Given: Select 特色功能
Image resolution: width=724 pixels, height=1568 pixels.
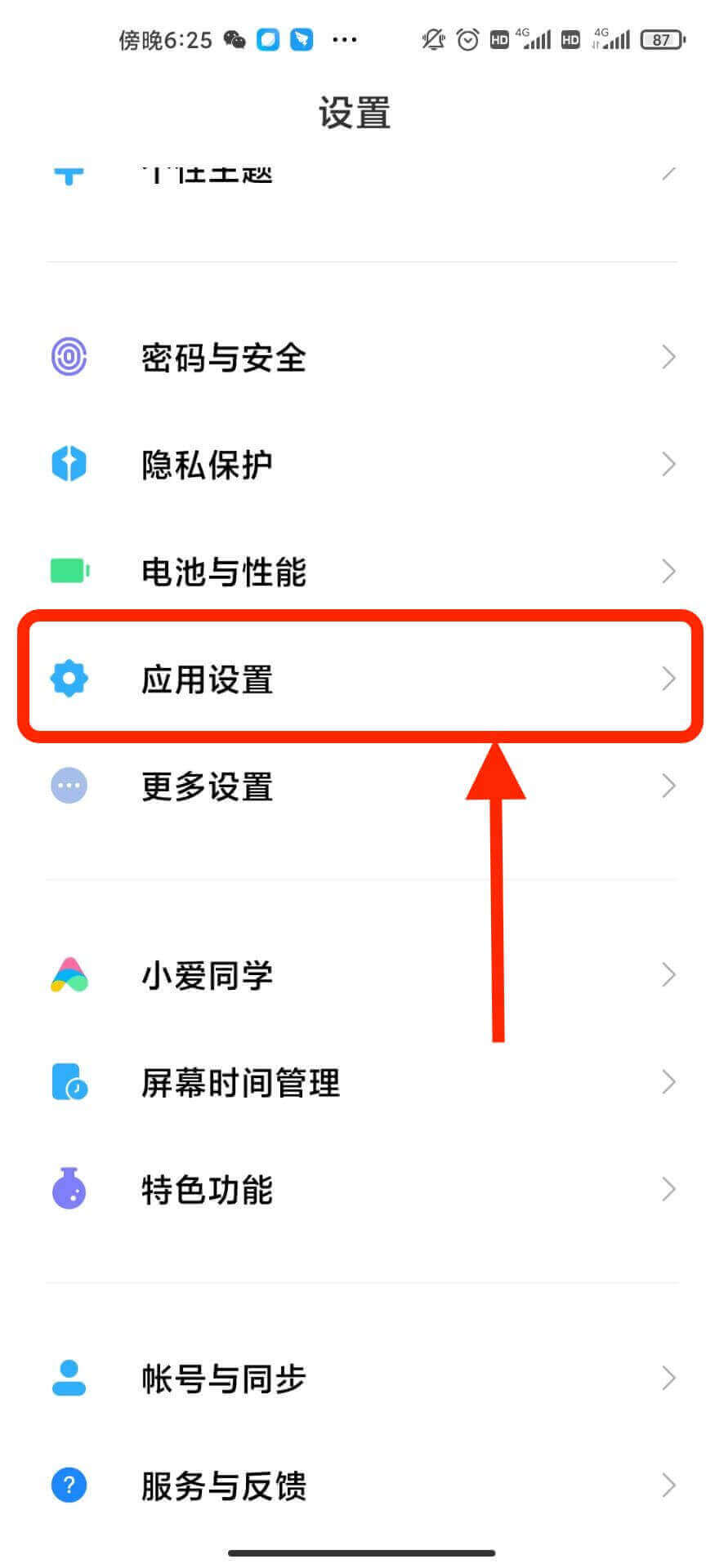Looking at the screenshot, I should (207, 1190).
